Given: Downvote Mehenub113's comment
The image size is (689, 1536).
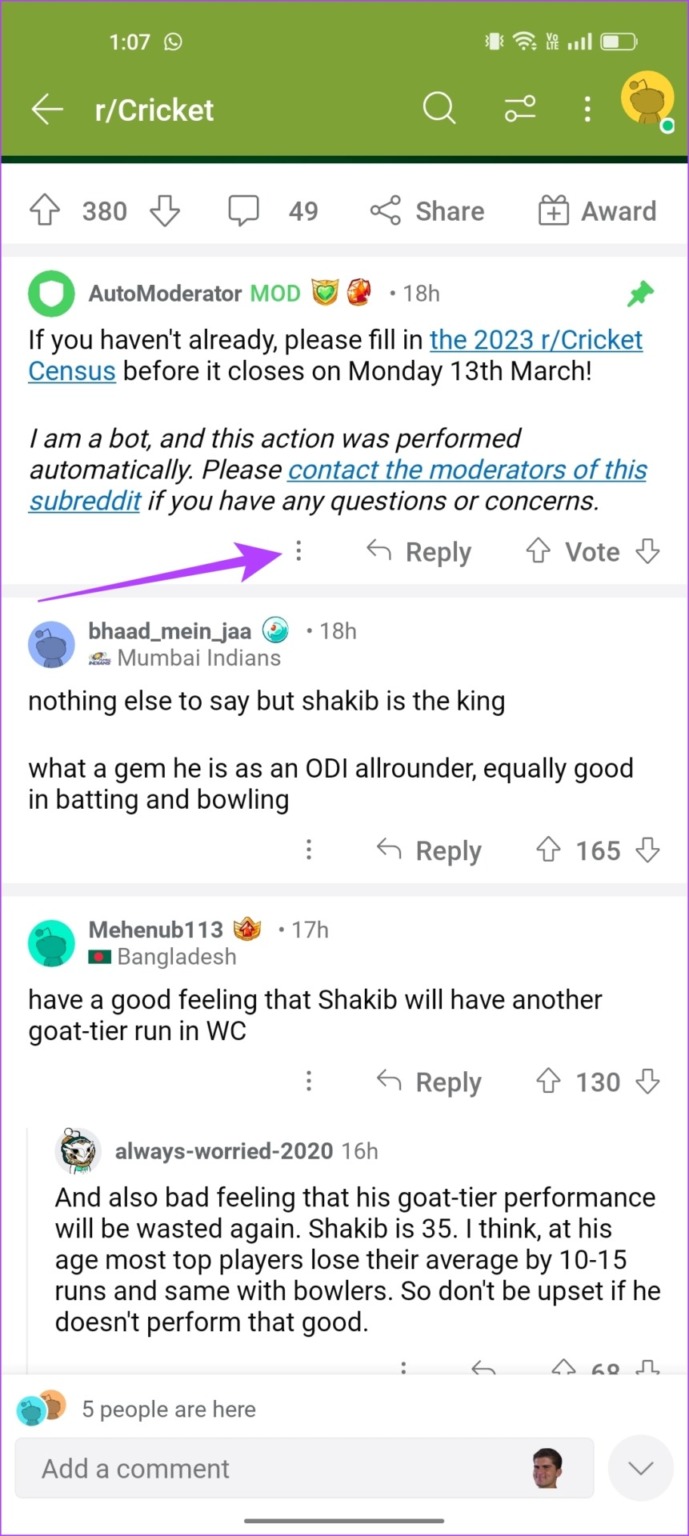Looking at the screenshot, I should (x=648, y=1082).
